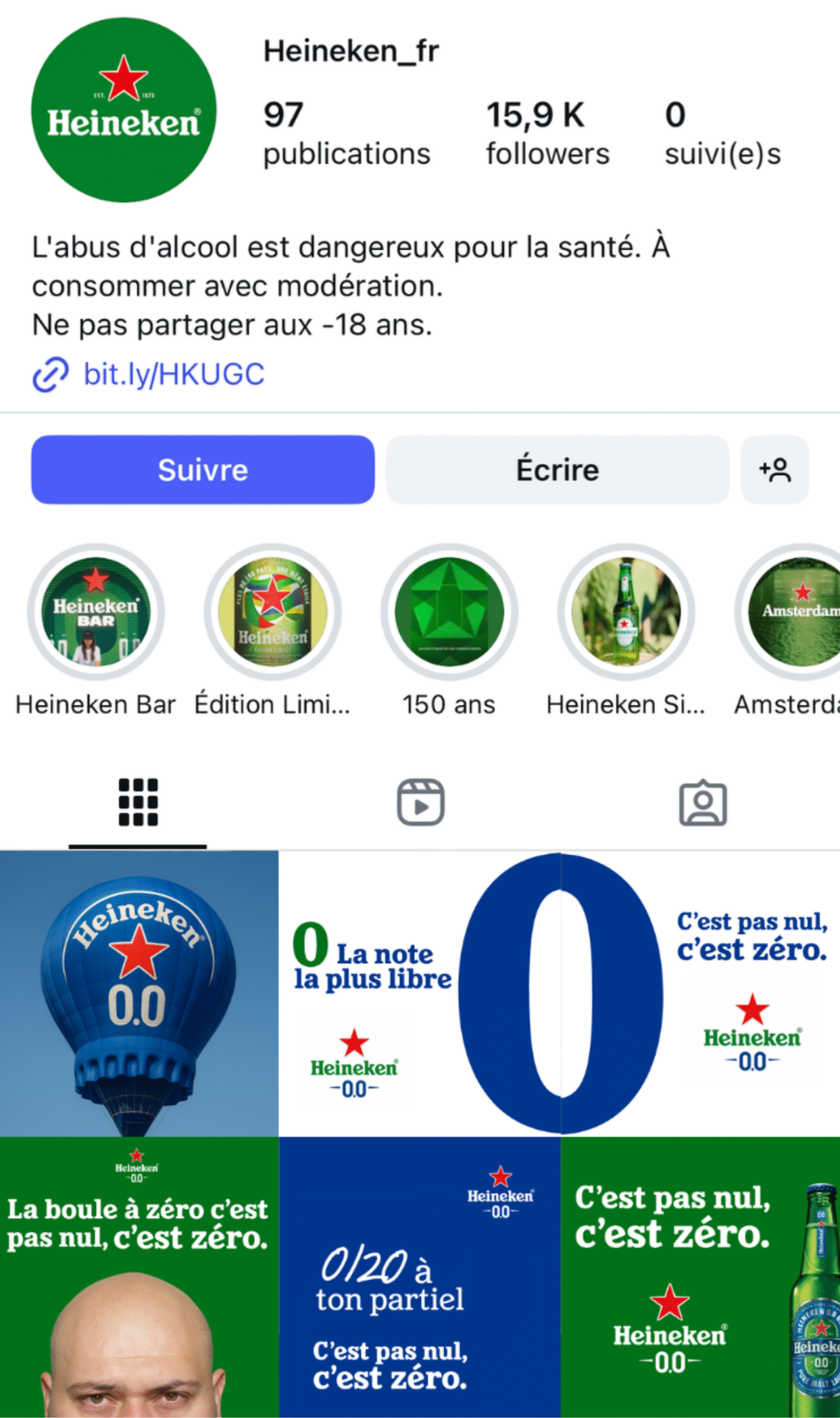
Task: Show the 0 suivi(e)s list
Action: (722, 133)
